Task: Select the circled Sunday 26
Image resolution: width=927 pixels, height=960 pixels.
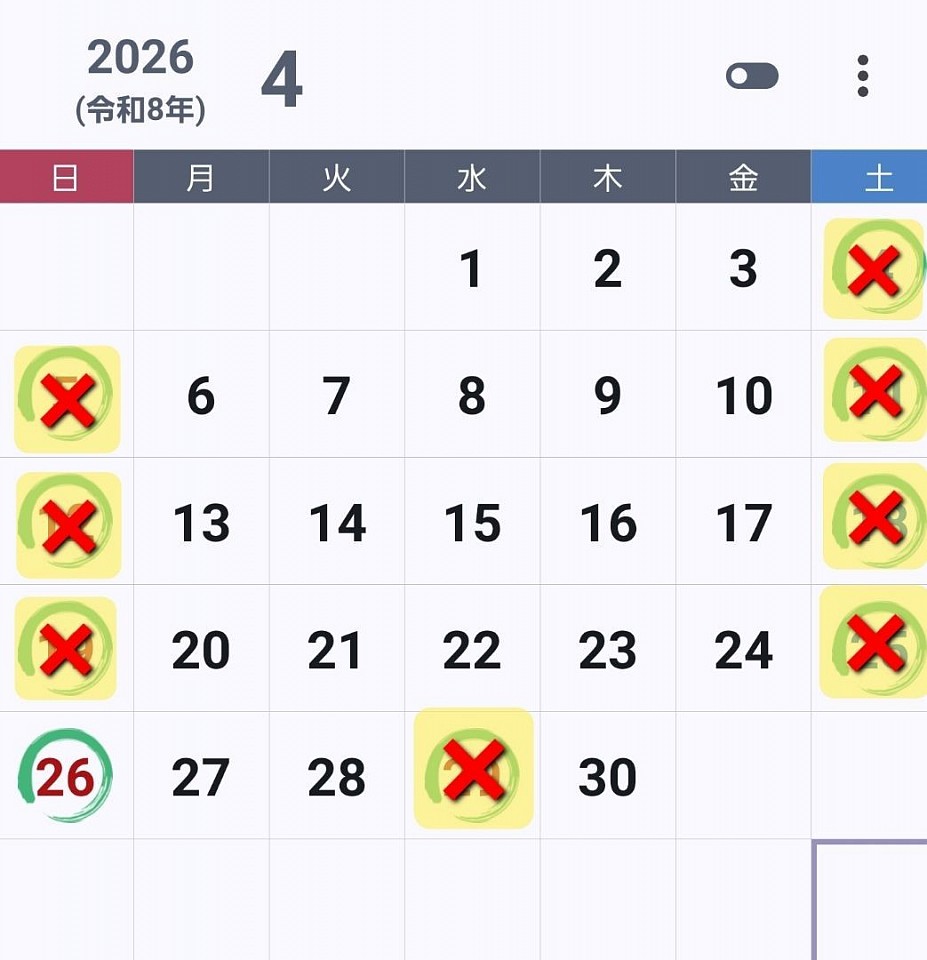Action: point(65,777)
